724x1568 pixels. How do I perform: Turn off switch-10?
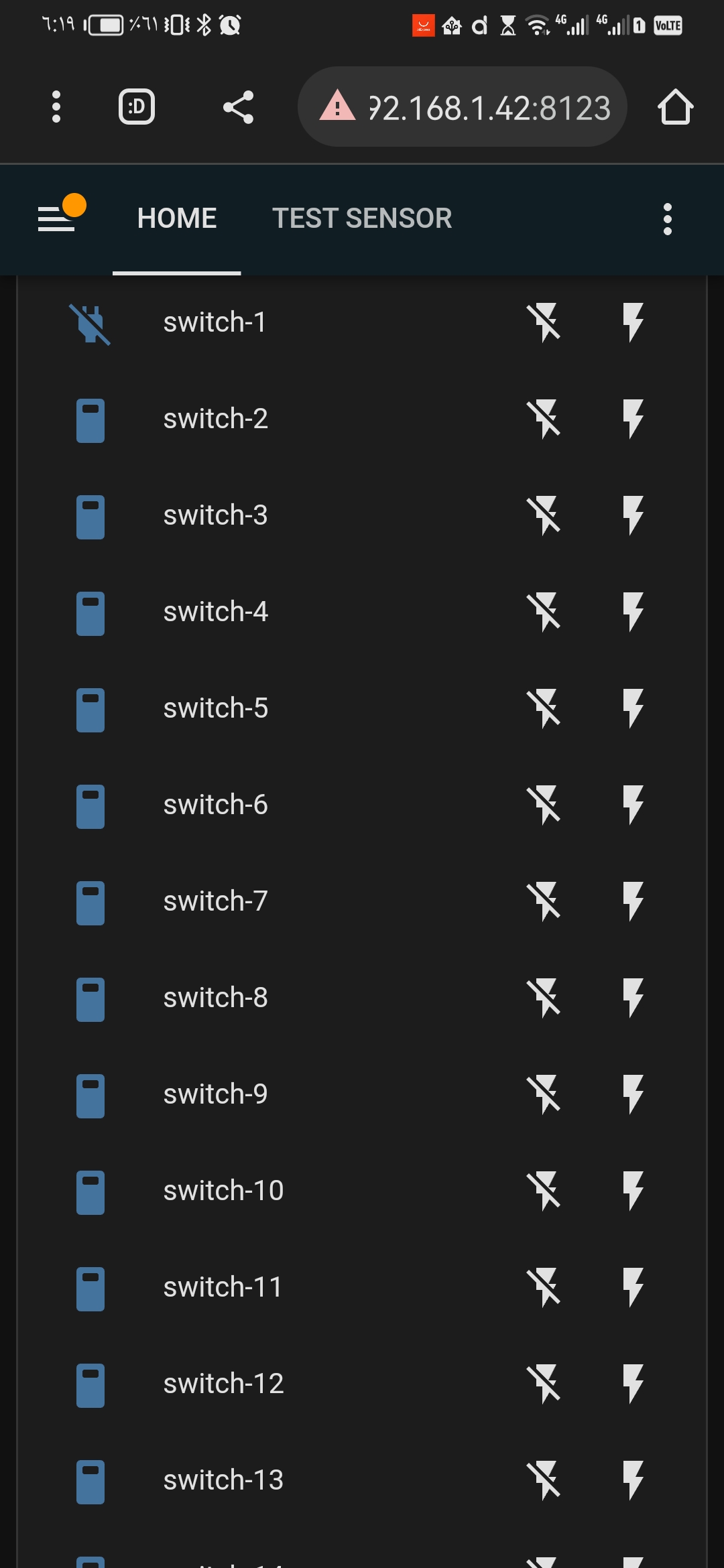tap(543, 1191)
